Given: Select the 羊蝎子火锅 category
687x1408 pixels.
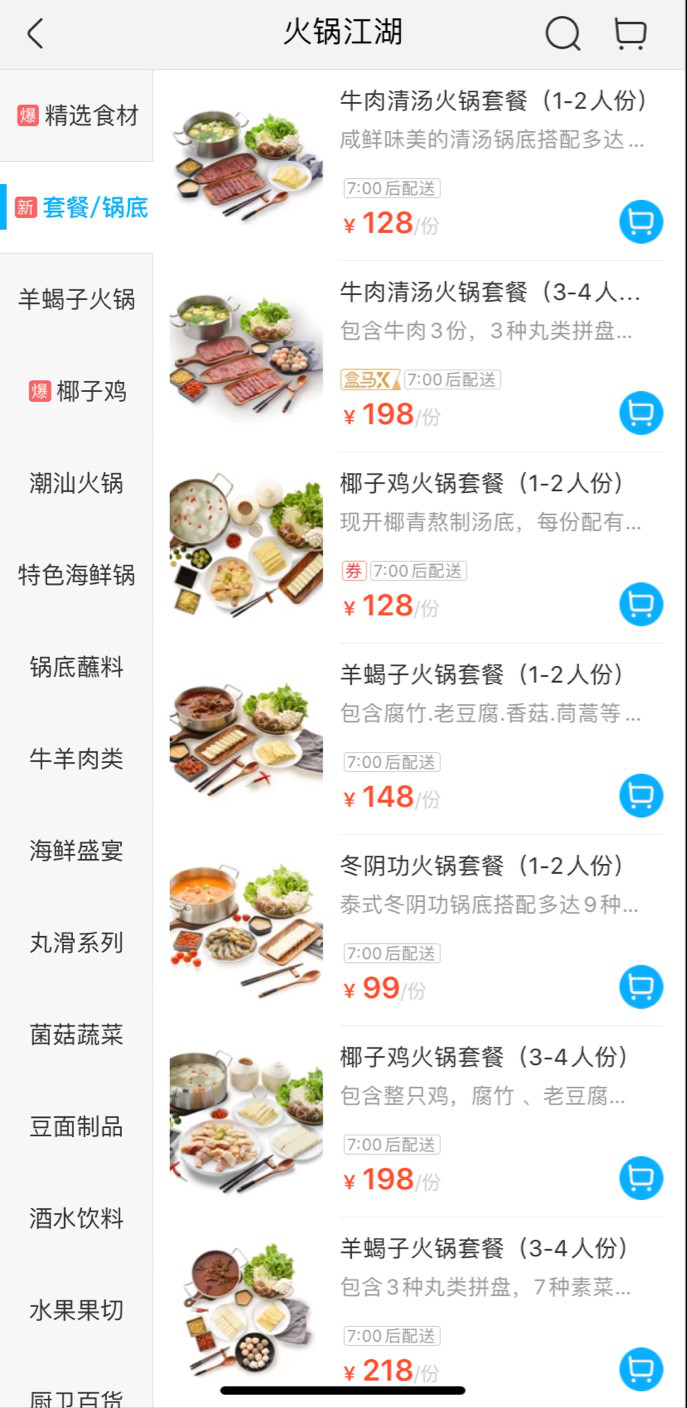Looking at the screenshot, I should click(x=76, y=299).
